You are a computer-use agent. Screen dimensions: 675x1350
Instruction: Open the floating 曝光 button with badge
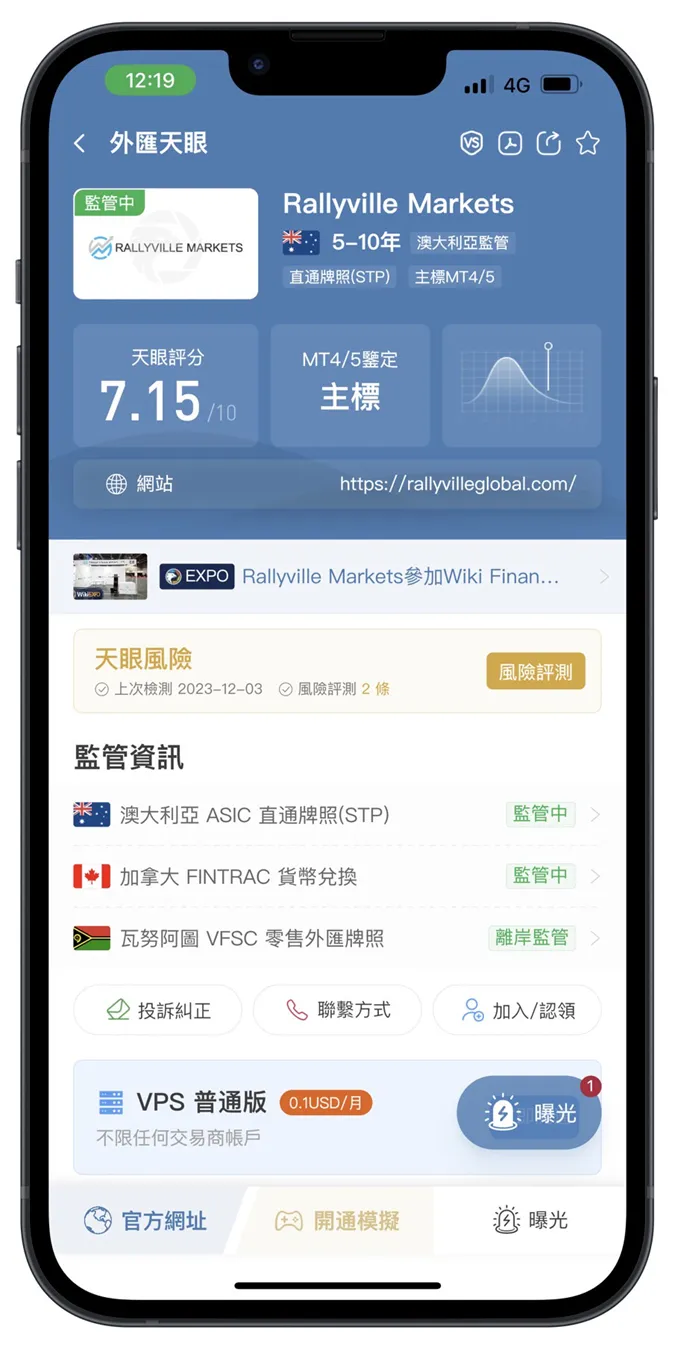point(529,1113)
